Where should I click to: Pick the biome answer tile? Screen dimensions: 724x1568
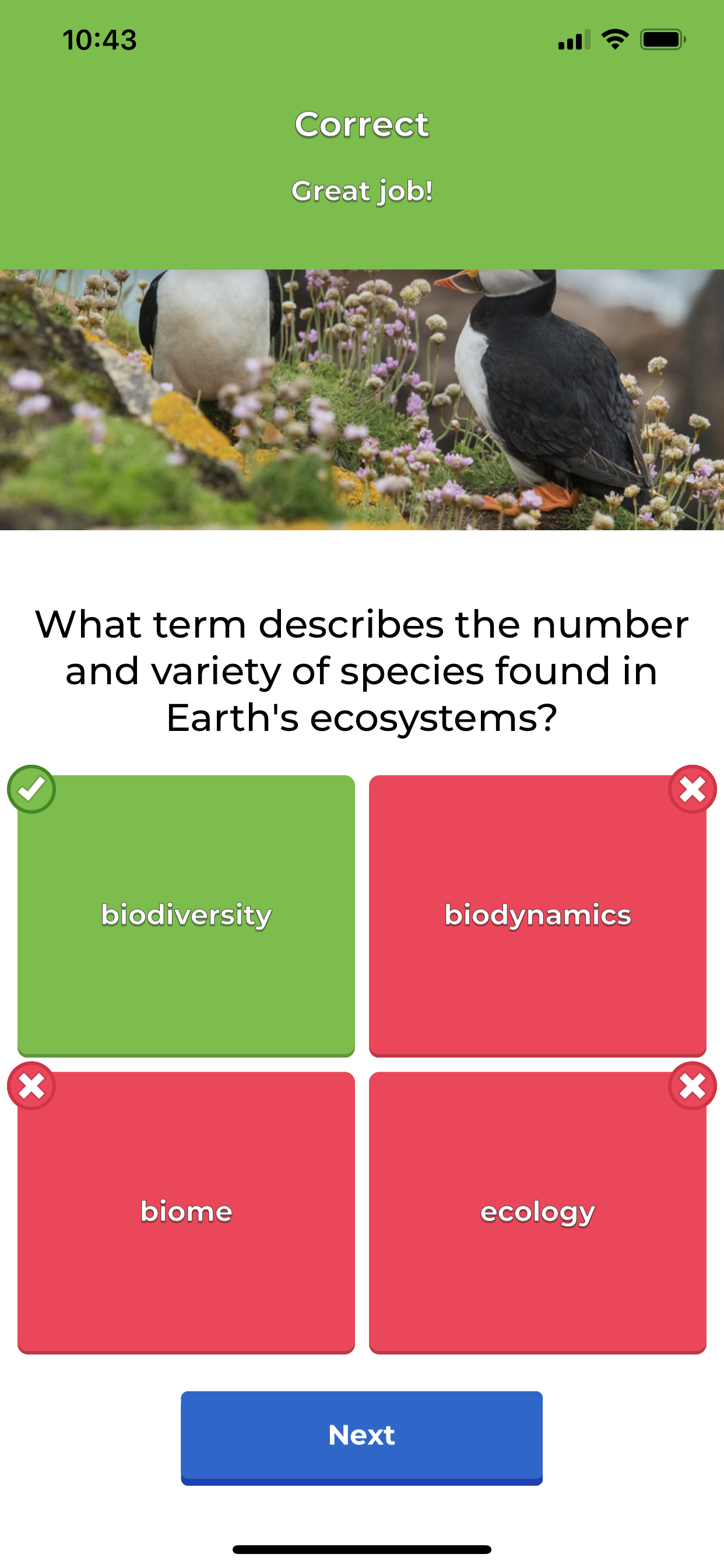pos(186,1213)
